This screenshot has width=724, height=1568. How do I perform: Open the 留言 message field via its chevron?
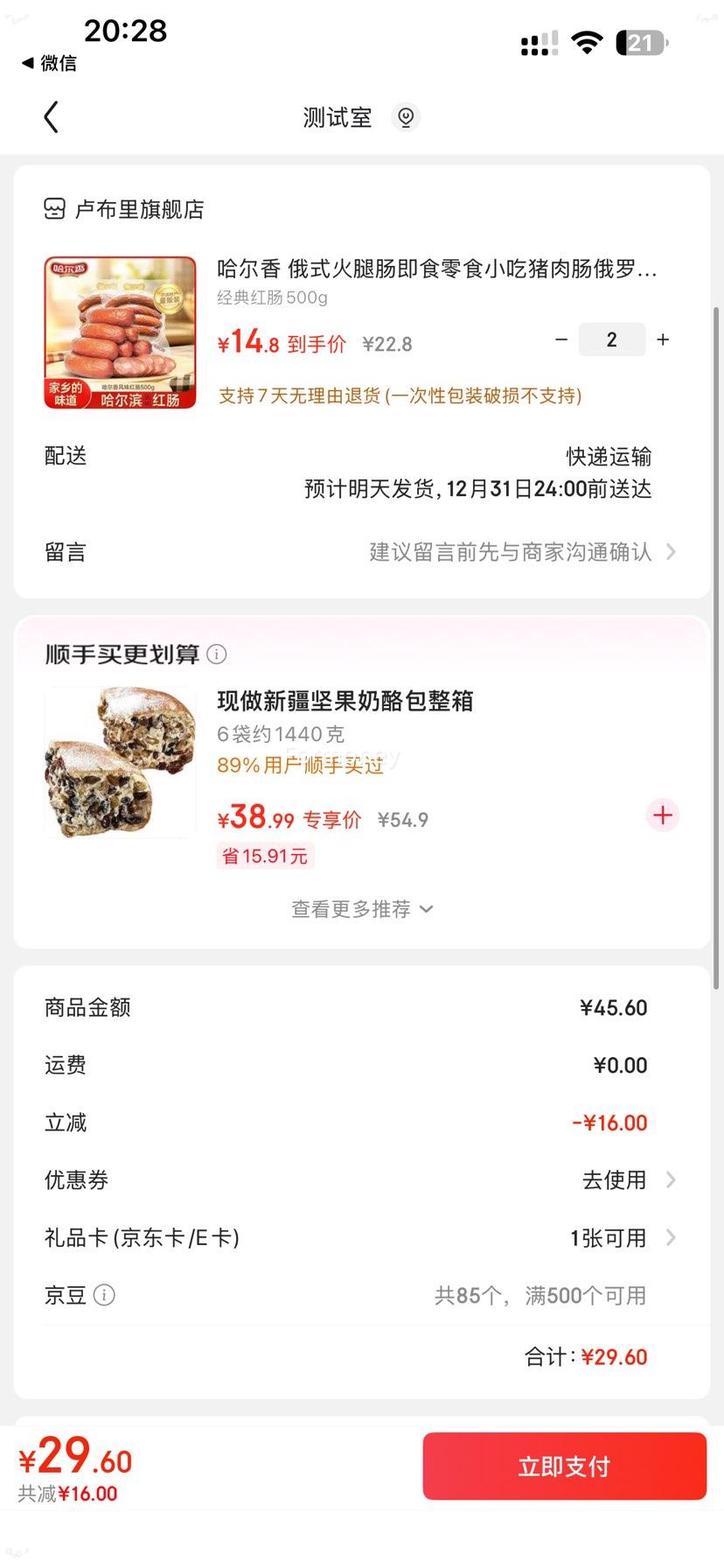(x=670, y=552)
